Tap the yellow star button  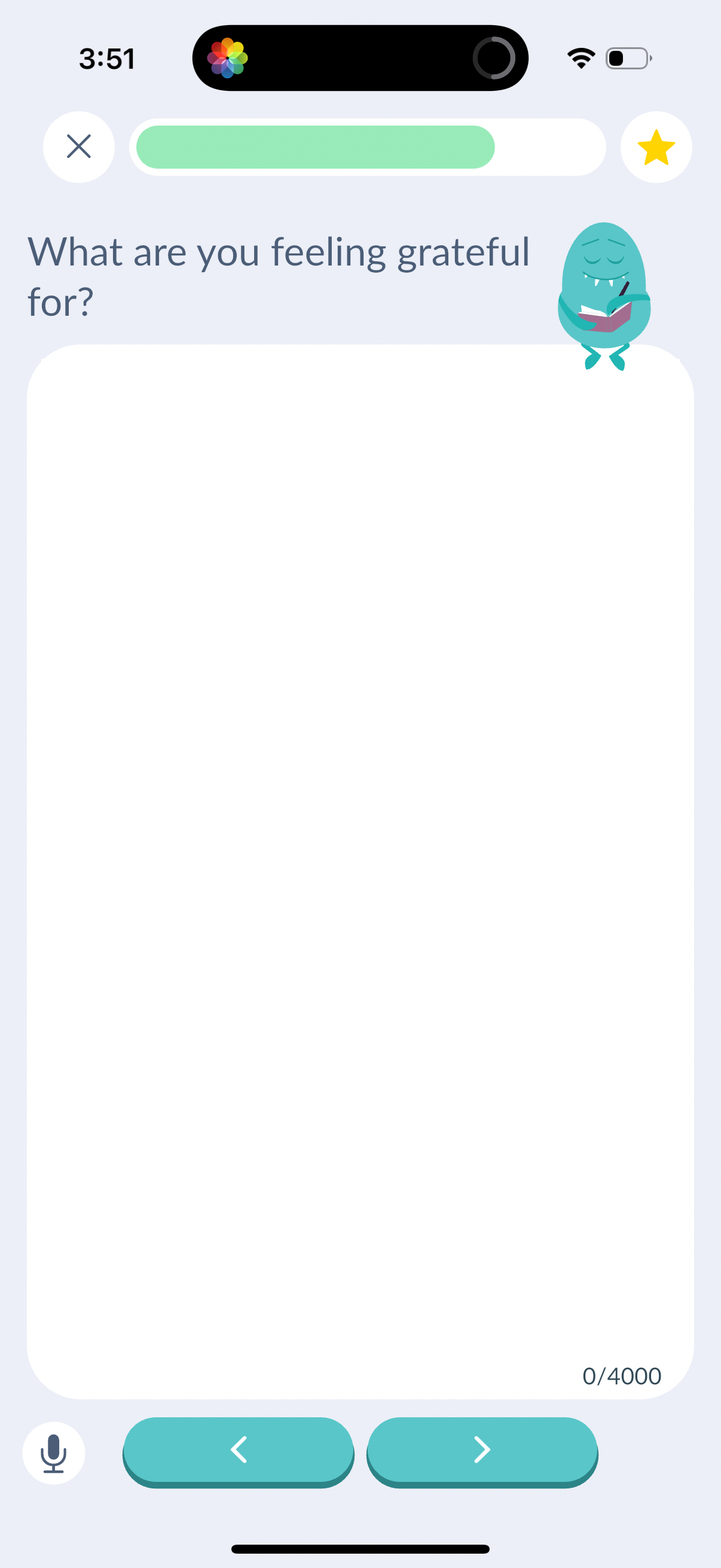[655, 147]
